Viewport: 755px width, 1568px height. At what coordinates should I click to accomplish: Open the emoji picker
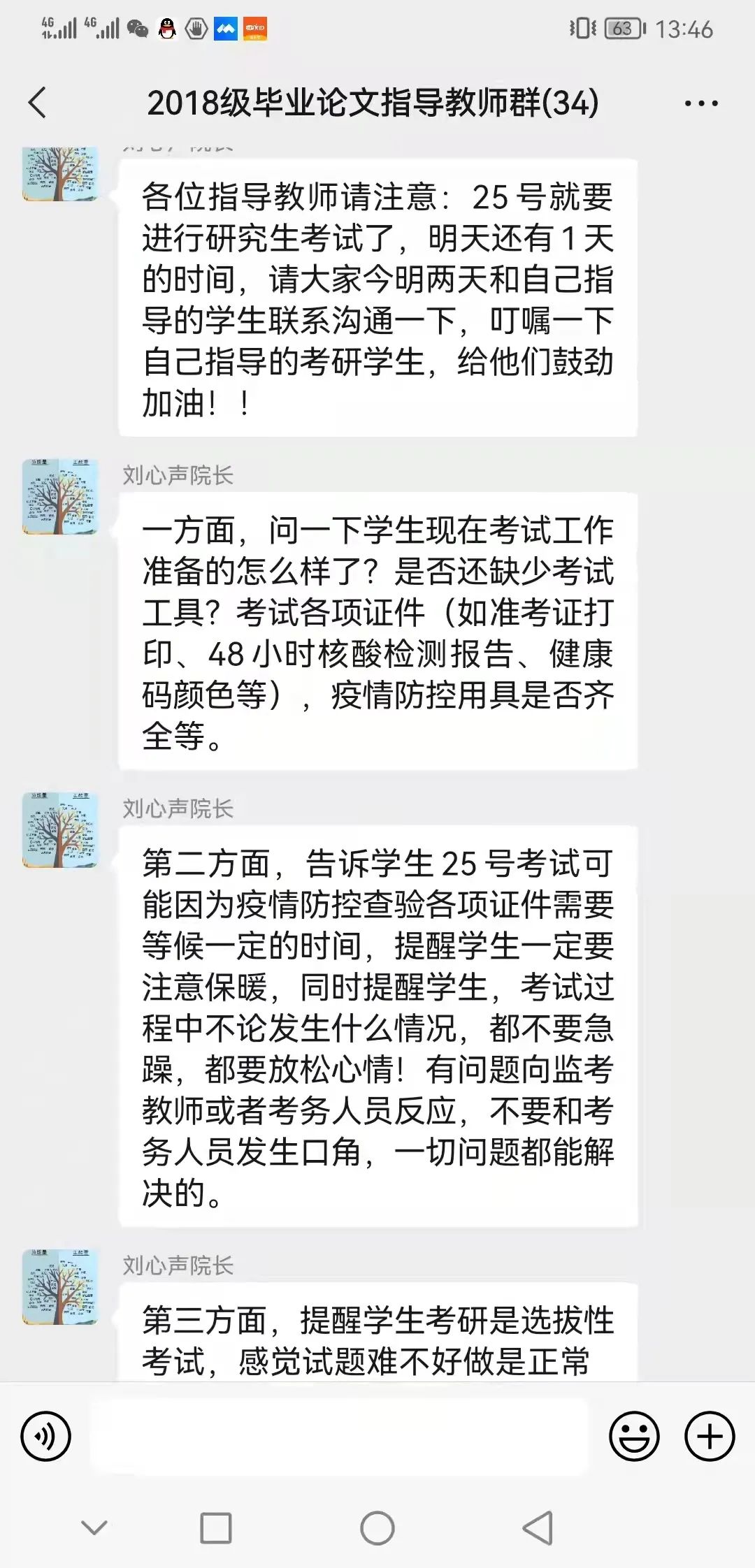[634, 1437]
